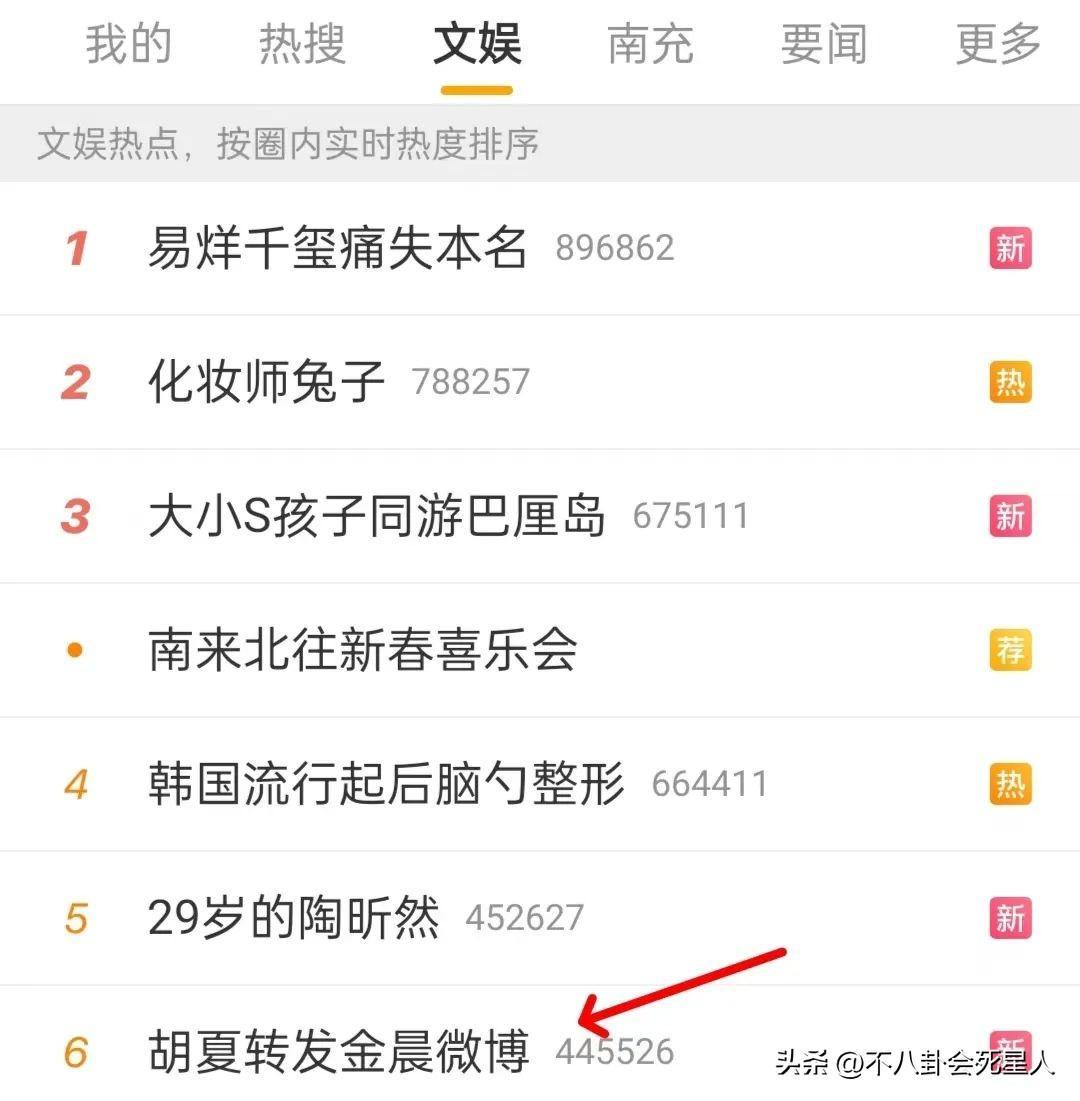Open trending topic 易烊千玺痛失本名
1080x1101 pixels.
click(337, 248)
